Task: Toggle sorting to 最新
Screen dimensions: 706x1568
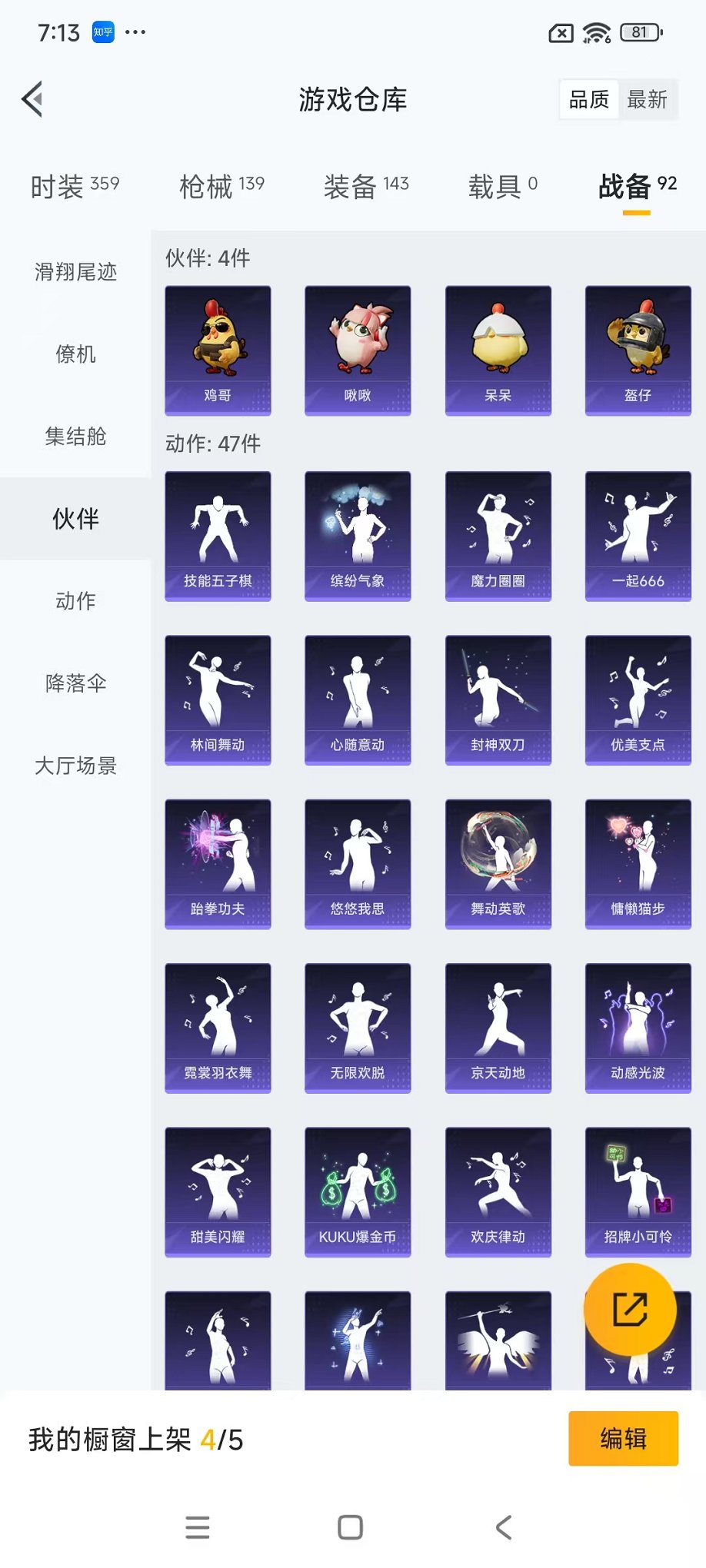Action: pyautogui.click(x=648, y=98)
